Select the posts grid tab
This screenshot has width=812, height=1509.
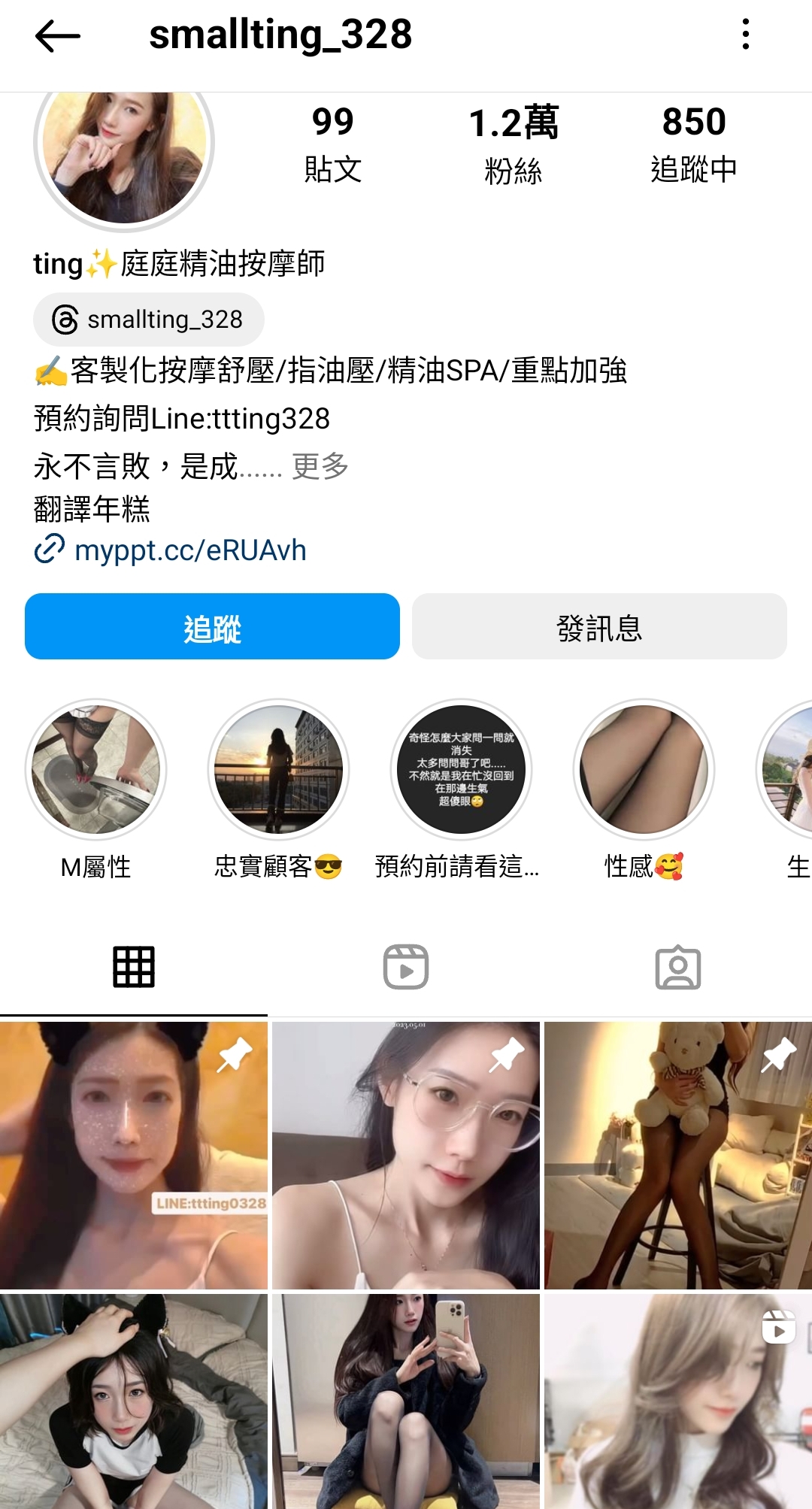pos(134,967)
